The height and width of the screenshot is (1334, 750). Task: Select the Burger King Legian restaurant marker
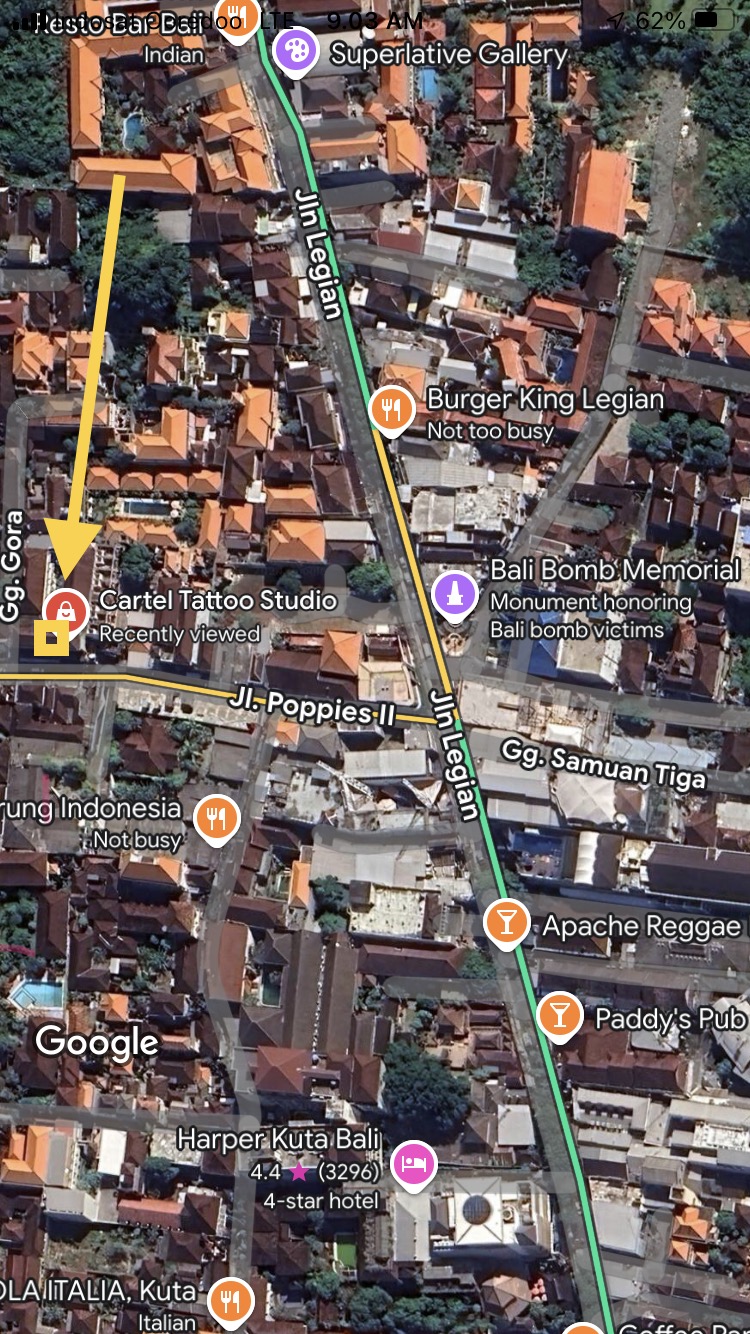coord(391,409)
